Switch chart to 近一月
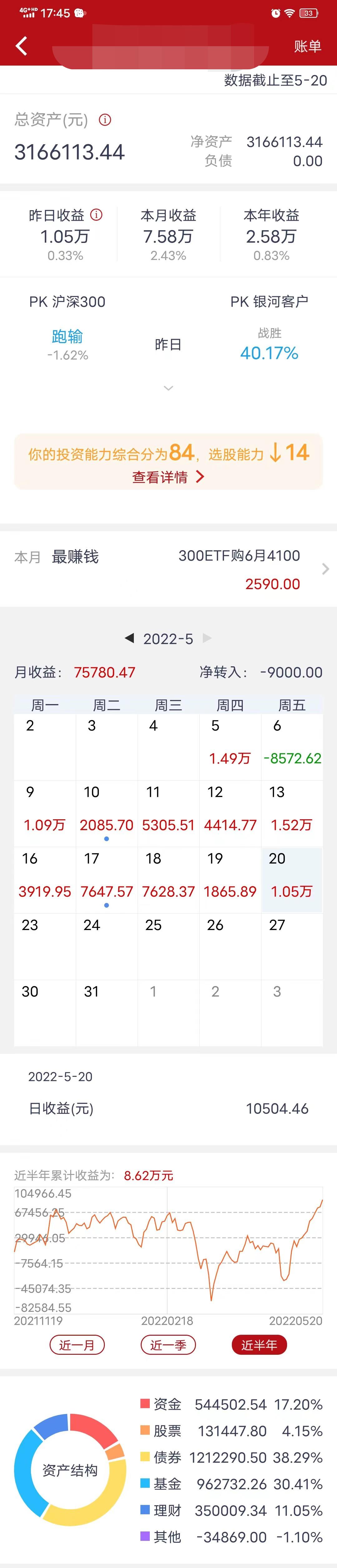Image resolution: width=337 pixels, height=1568 pixels. tap(77, 1345)
